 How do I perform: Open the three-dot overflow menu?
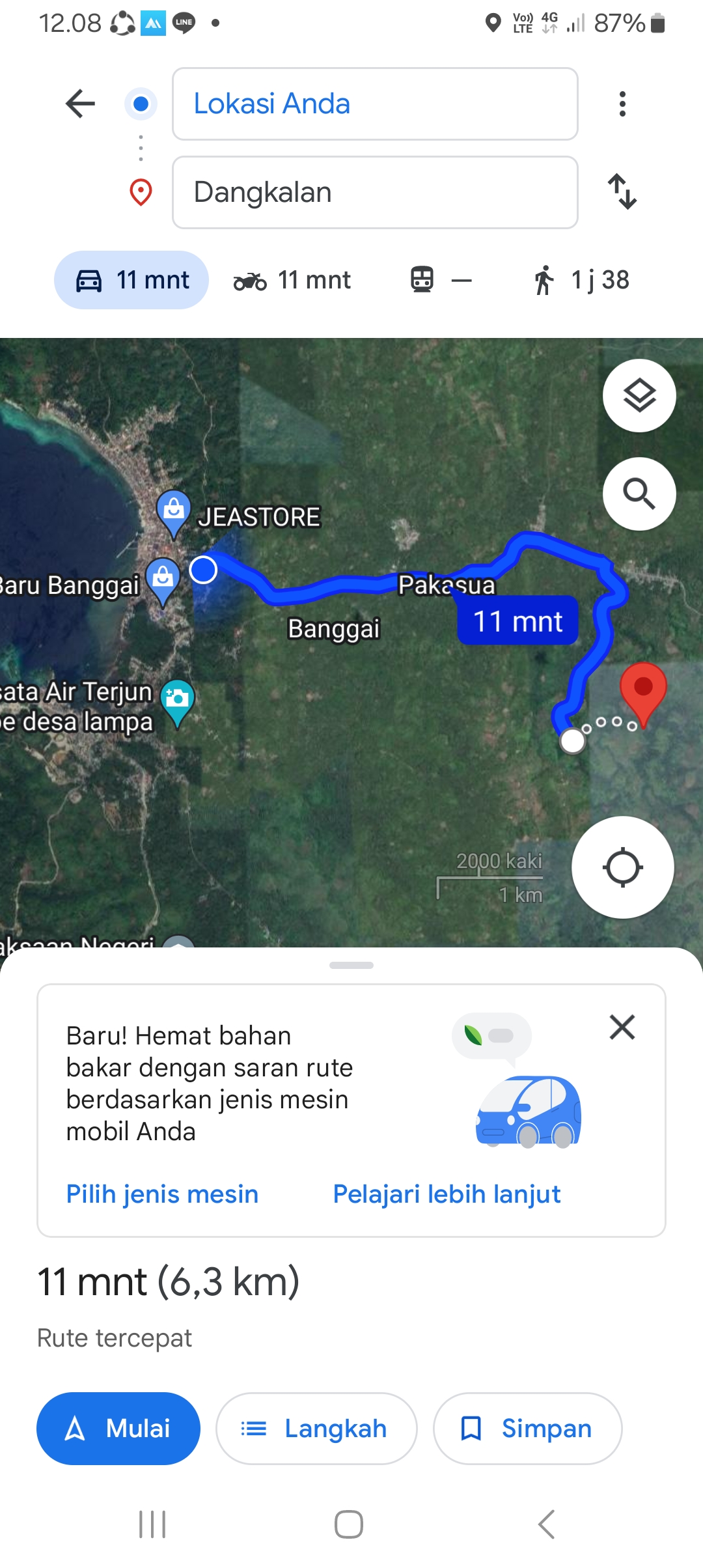622,104
